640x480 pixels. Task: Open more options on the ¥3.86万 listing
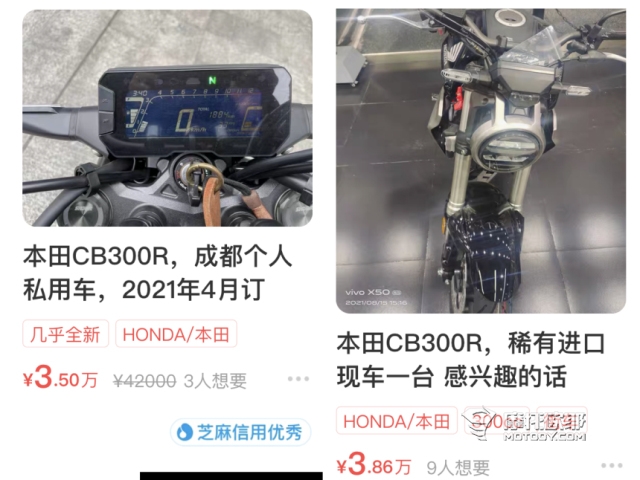[611, 466]
